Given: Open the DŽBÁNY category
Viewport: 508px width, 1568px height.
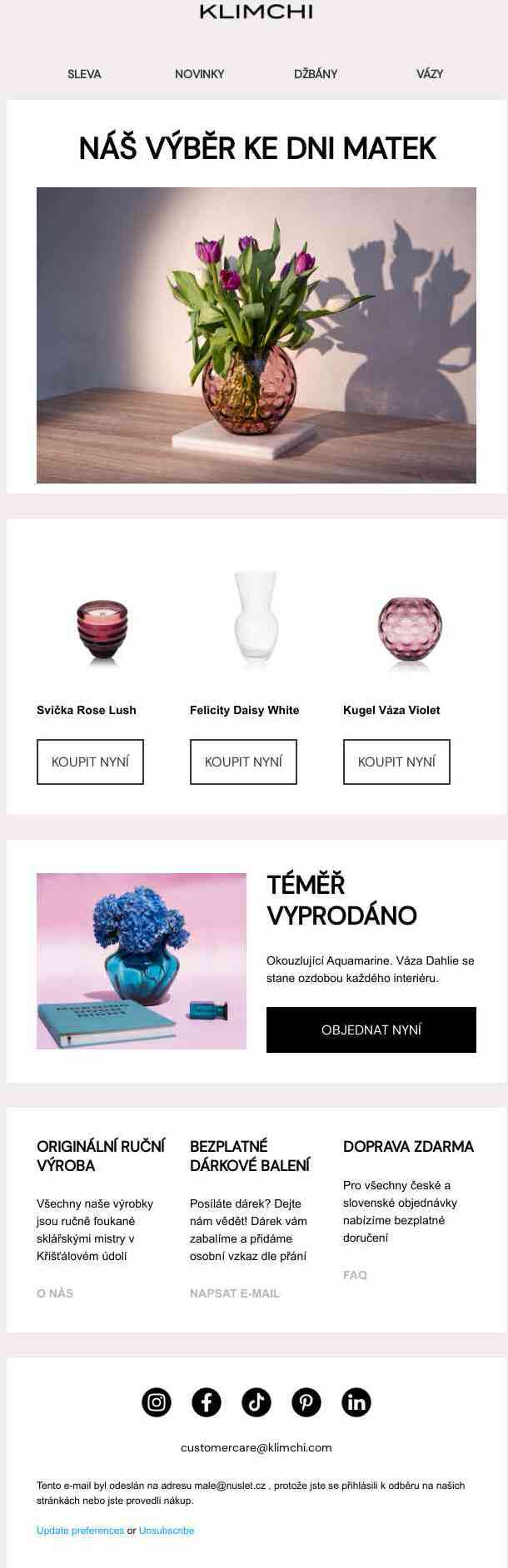Looking at the screenshot, I should click(x=316, y=74).
